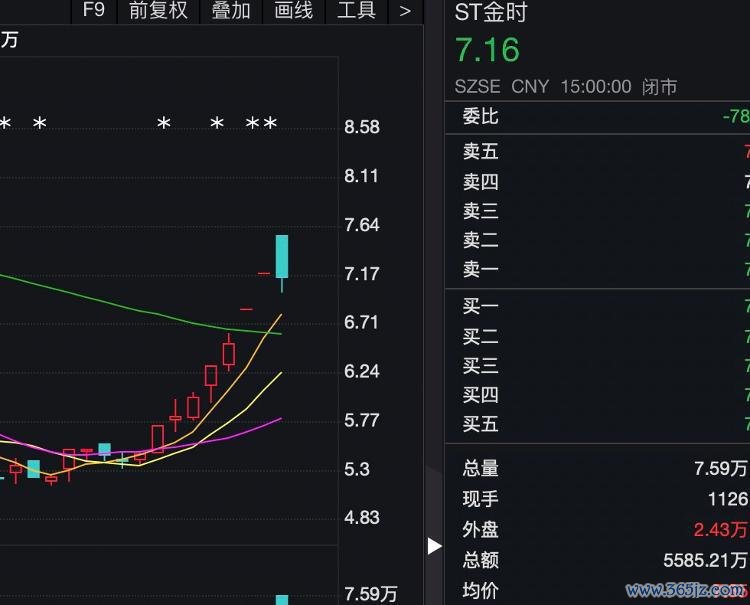The height and width of the screenshot is (605, 750).
Task: Activate the 画线 drawing tool
Action: click(294, 11)
